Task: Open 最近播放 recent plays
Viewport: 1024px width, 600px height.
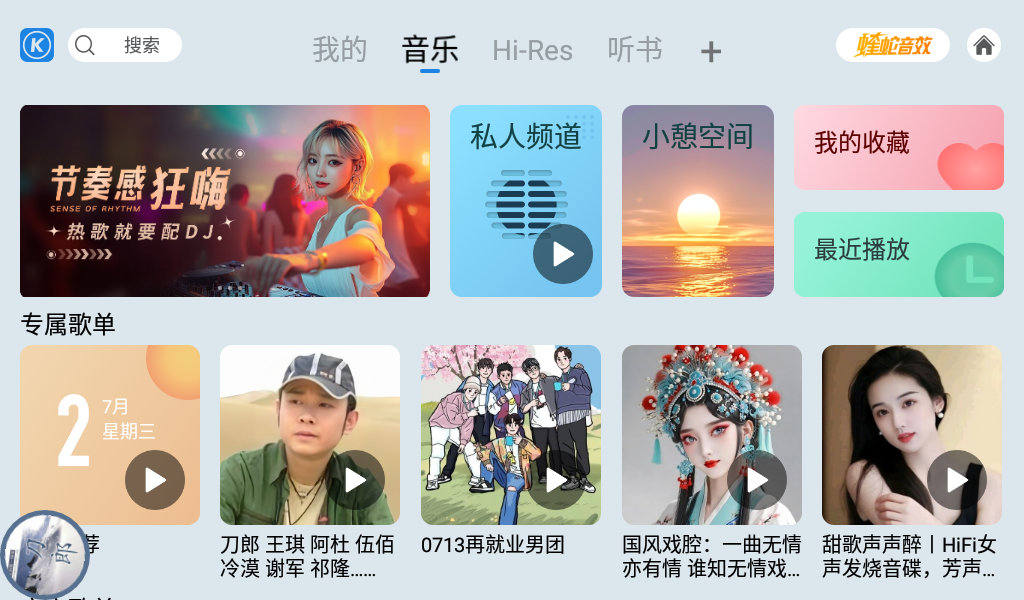Action: pyautogui.click(x=898, y=254)
